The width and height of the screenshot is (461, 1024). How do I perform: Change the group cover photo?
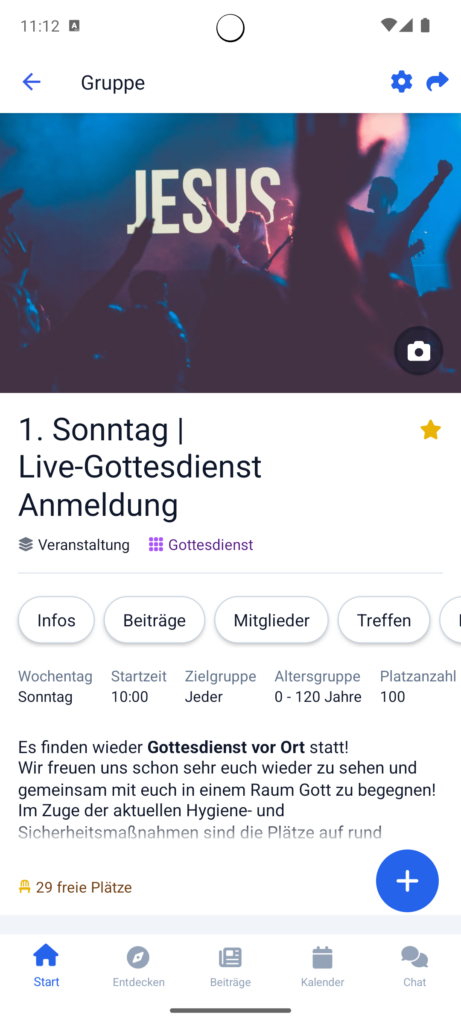coord(419,351)
